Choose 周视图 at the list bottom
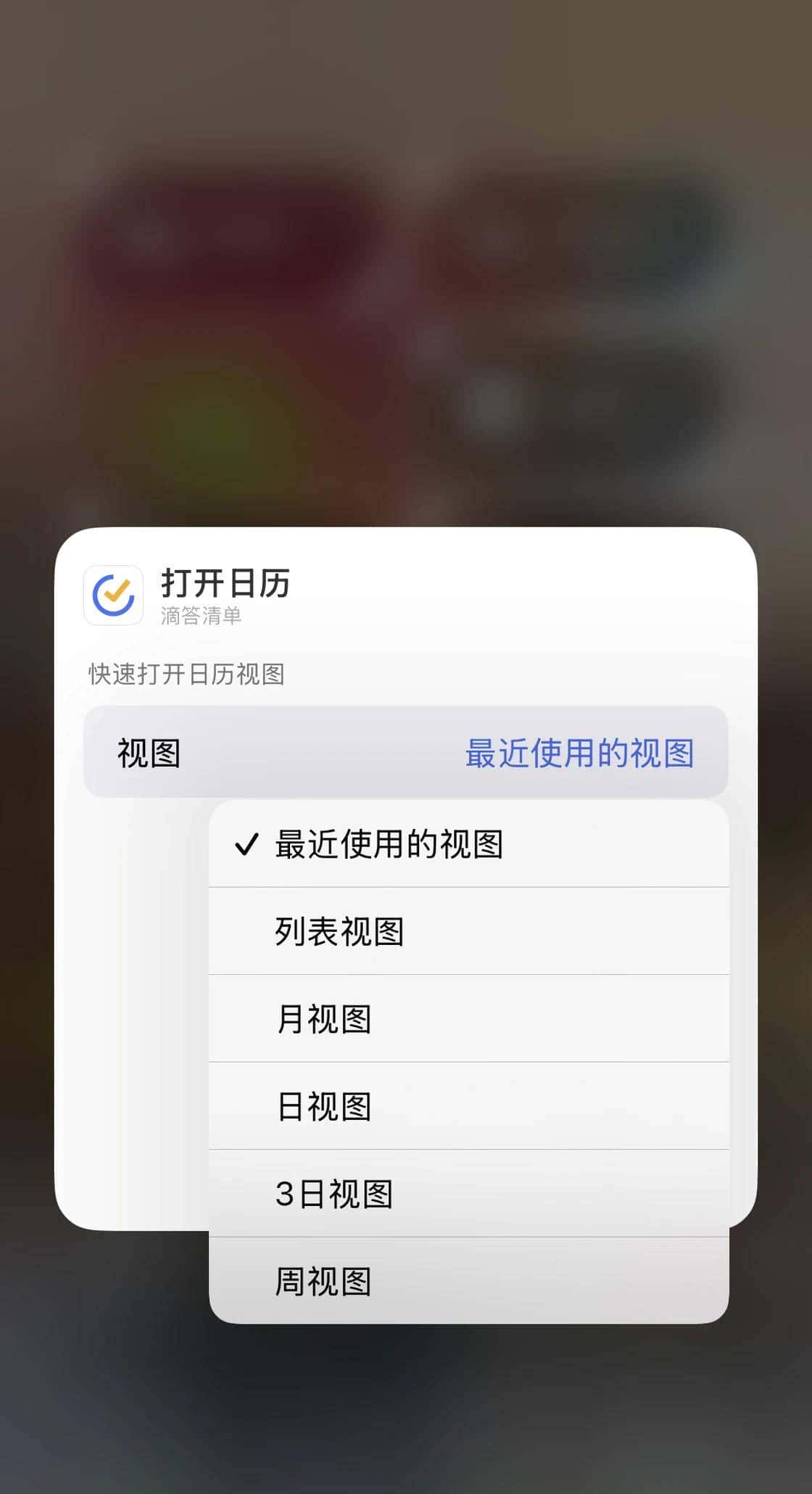This screenshot has width=812, height=1494. [323, 1282]
